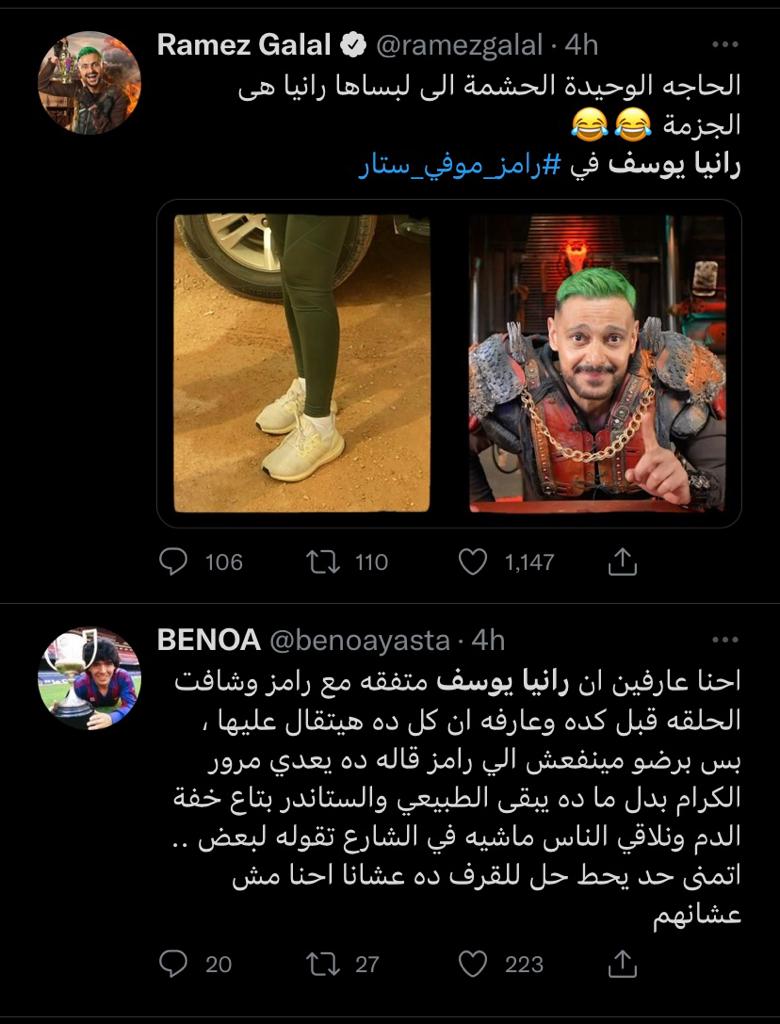Retweet BENOA's tweet
The width and height of the screenshot is (780, 1024).
click(323, 963)
